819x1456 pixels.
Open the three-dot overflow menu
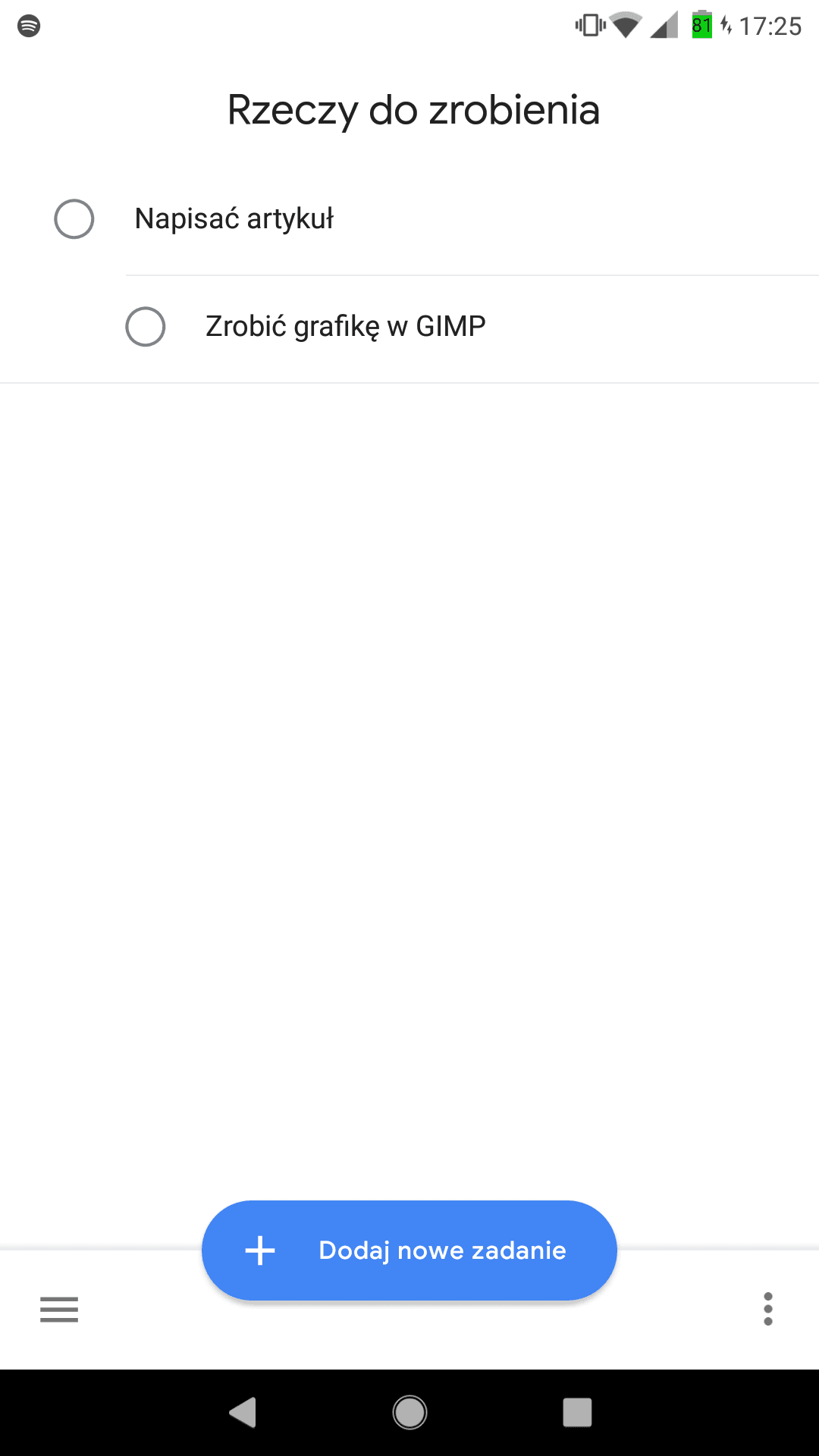point(768,1309)
